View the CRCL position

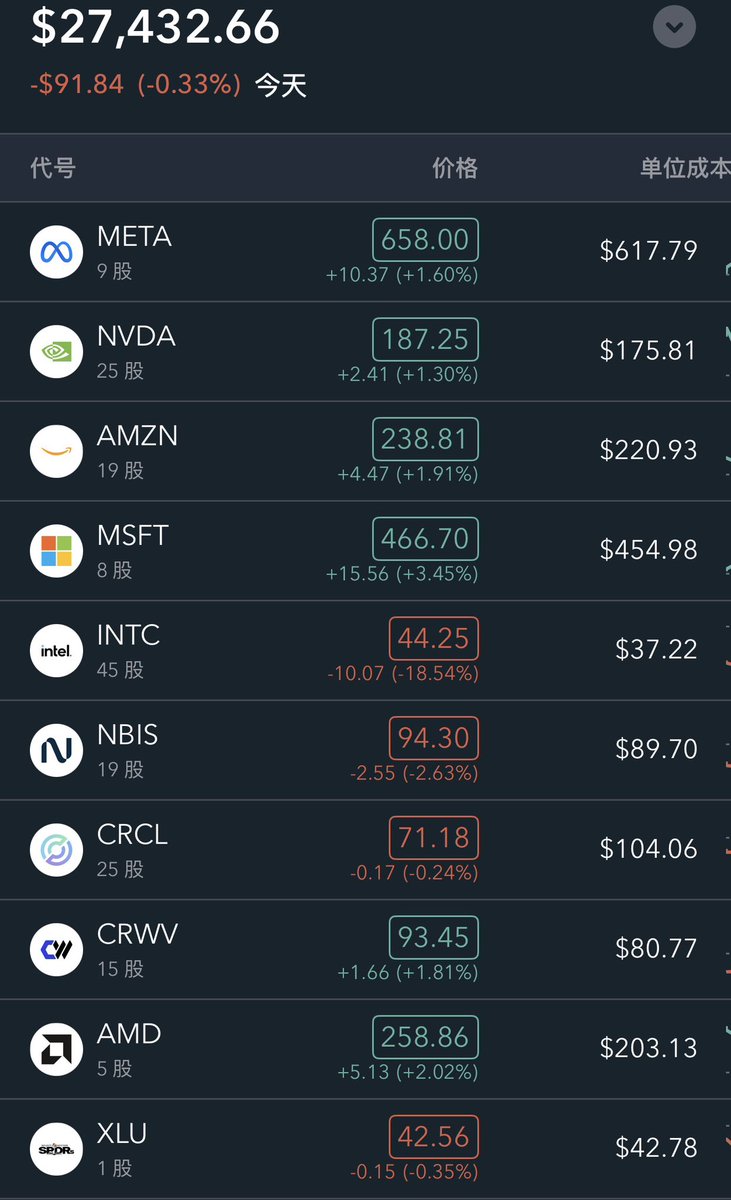pyautogui.click(x=365, y=849)
